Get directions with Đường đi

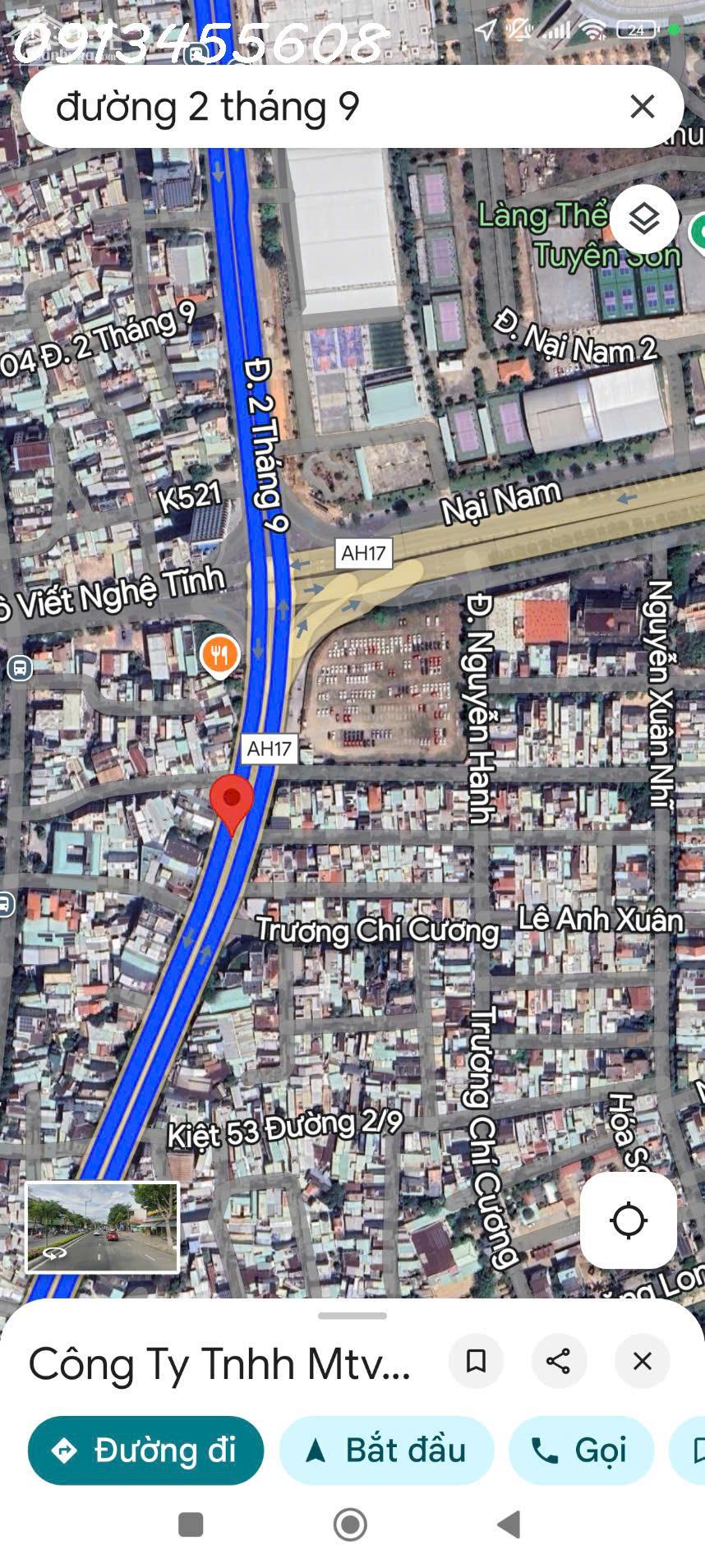[x=146, y=1450]
